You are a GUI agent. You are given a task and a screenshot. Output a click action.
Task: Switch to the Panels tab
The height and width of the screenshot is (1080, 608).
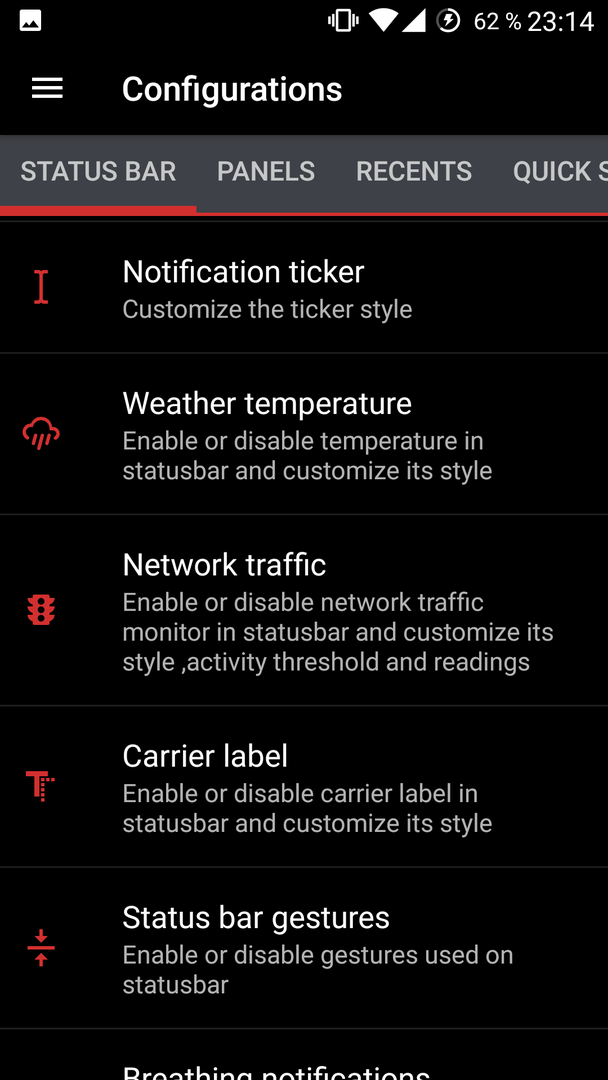pyautogui.click(x=266, y=172)
